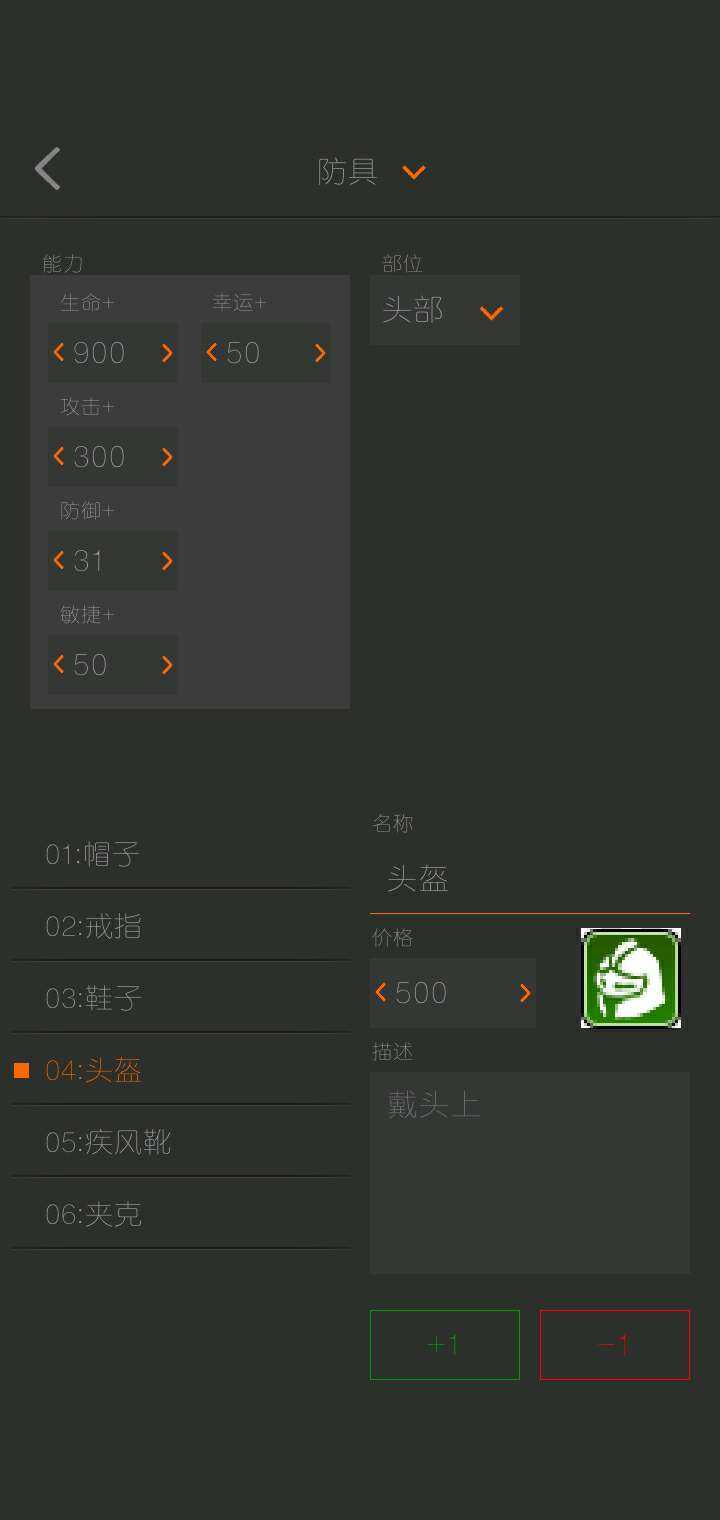Image resolution: width=720 pixels, height=1520 pixels.
Task: Tap the red −1 button
Action: tap(614, 1345)
